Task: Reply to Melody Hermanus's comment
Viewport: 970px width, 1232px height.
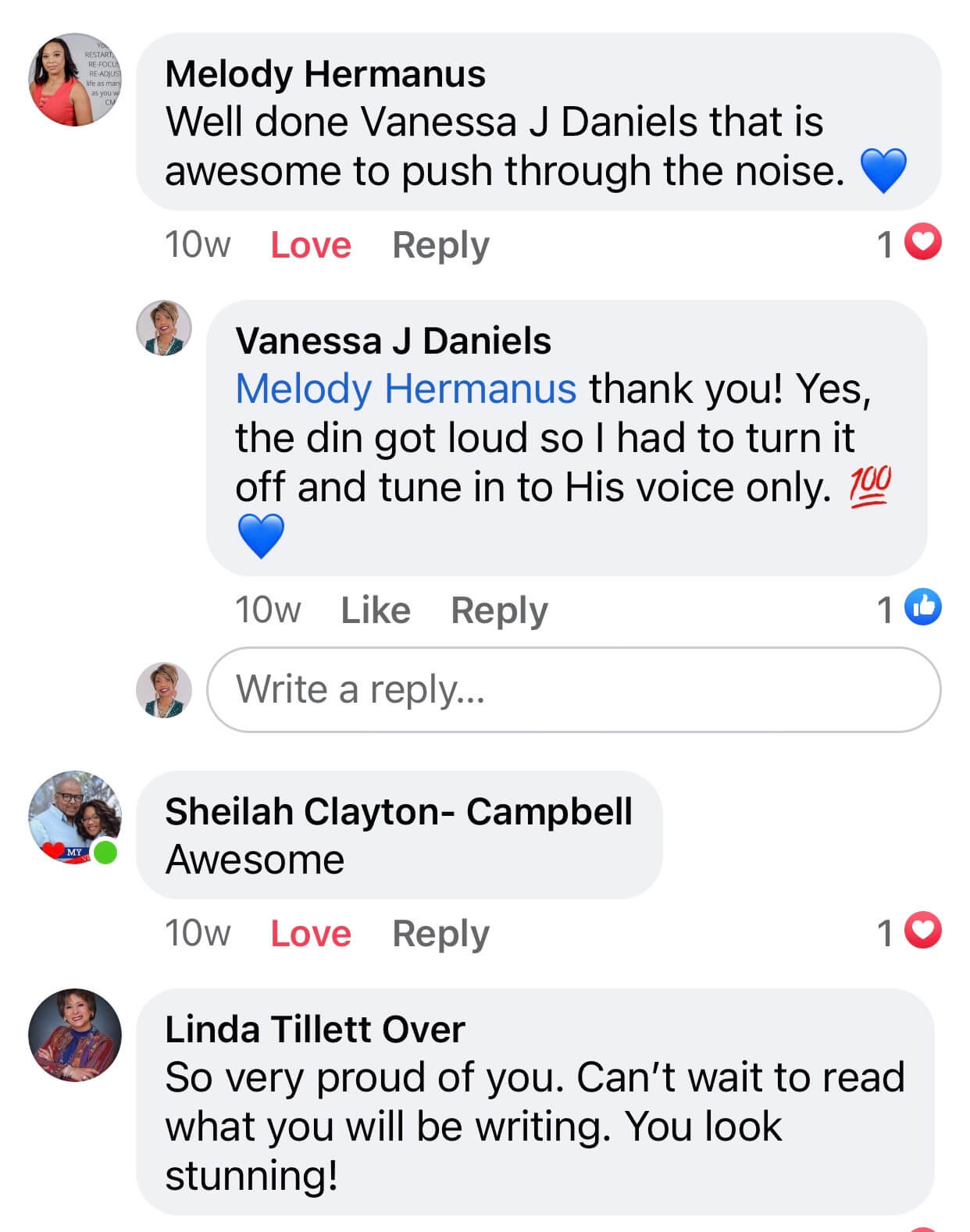Action: coord(440,245)
